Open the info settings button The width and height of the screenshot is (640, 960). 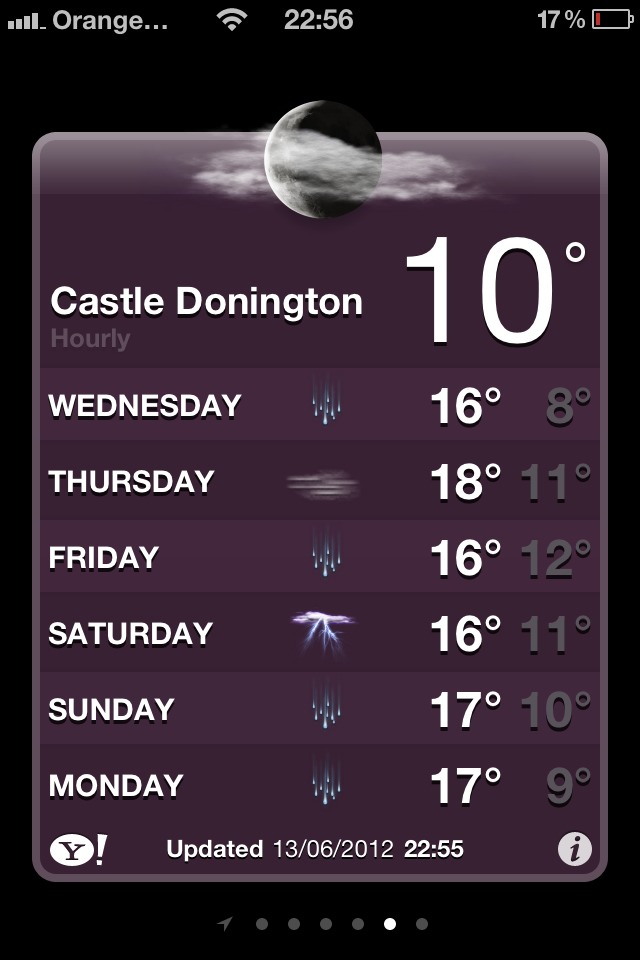574,850
